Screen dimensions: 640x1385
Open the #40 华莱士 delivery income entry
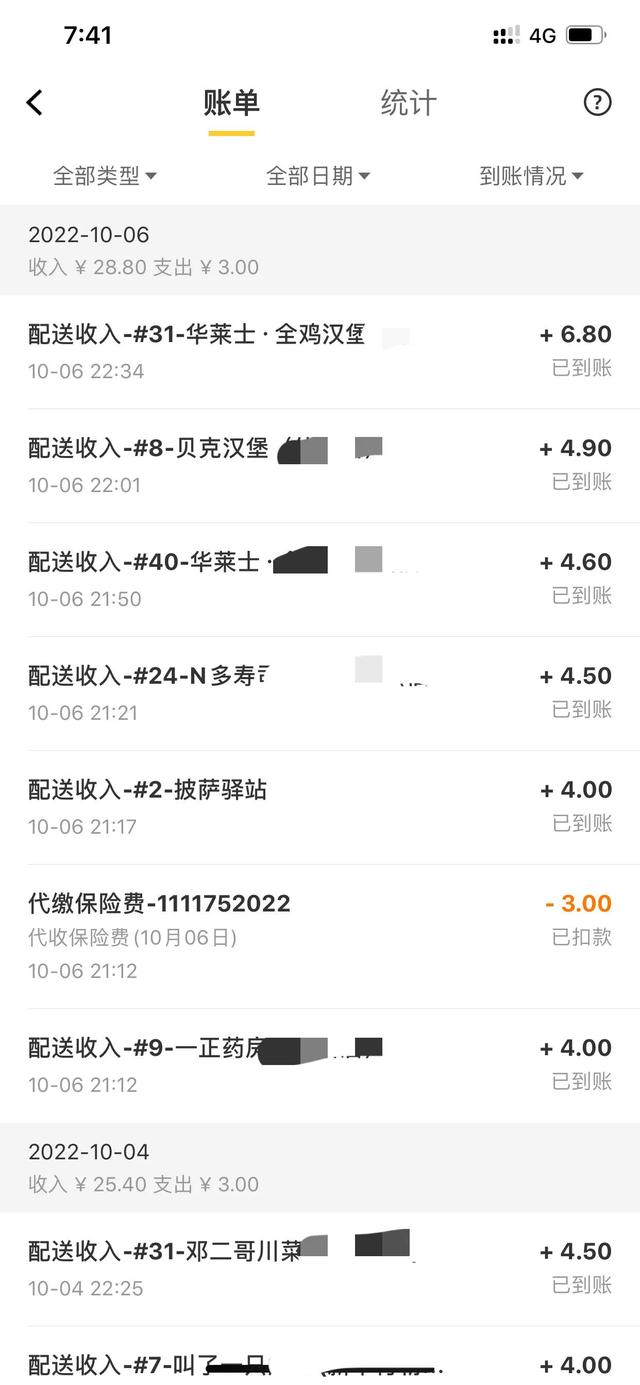point(320,579)
